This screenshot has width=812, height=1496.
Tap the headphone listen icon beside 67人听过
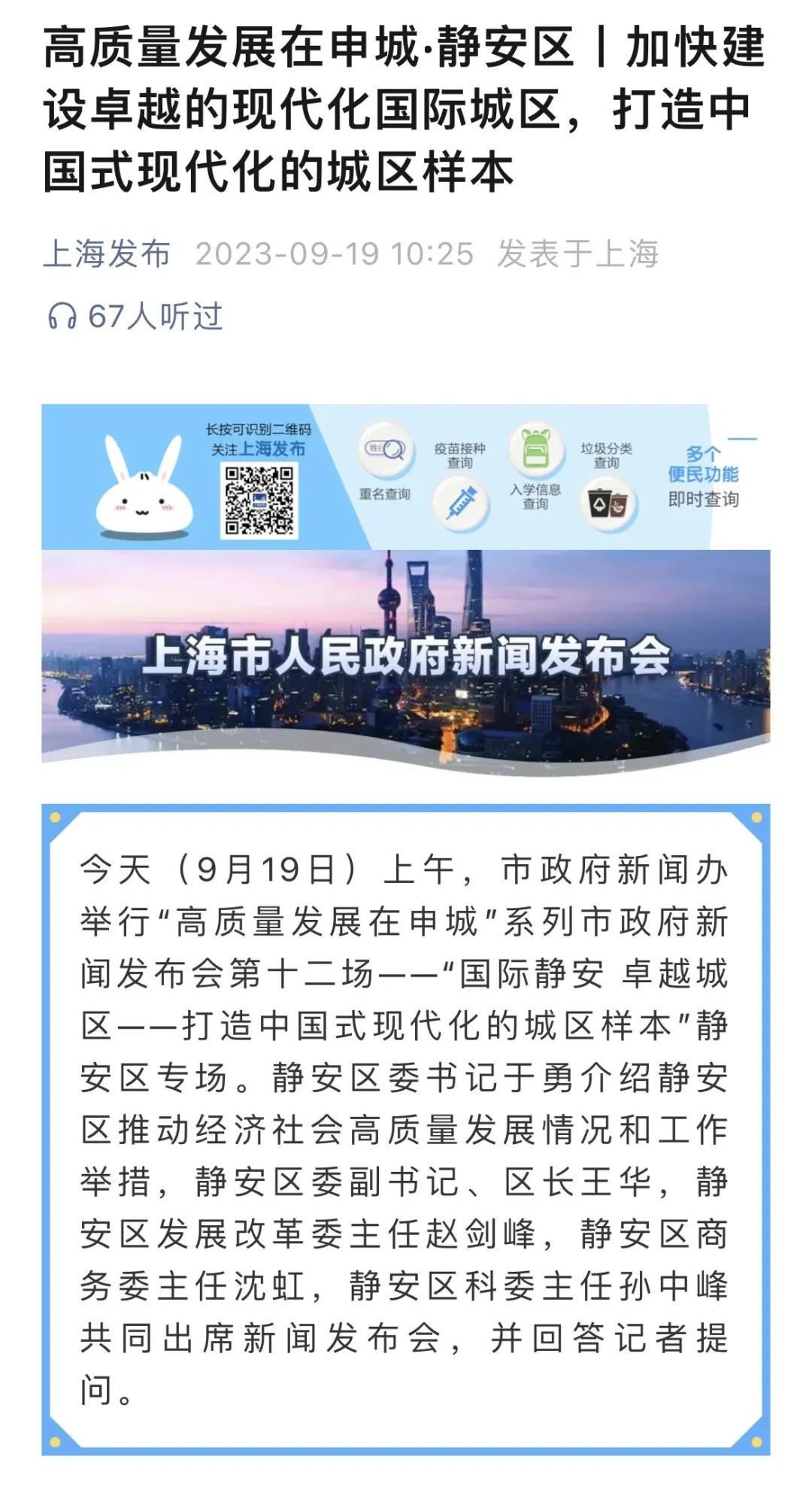[62, 317]
